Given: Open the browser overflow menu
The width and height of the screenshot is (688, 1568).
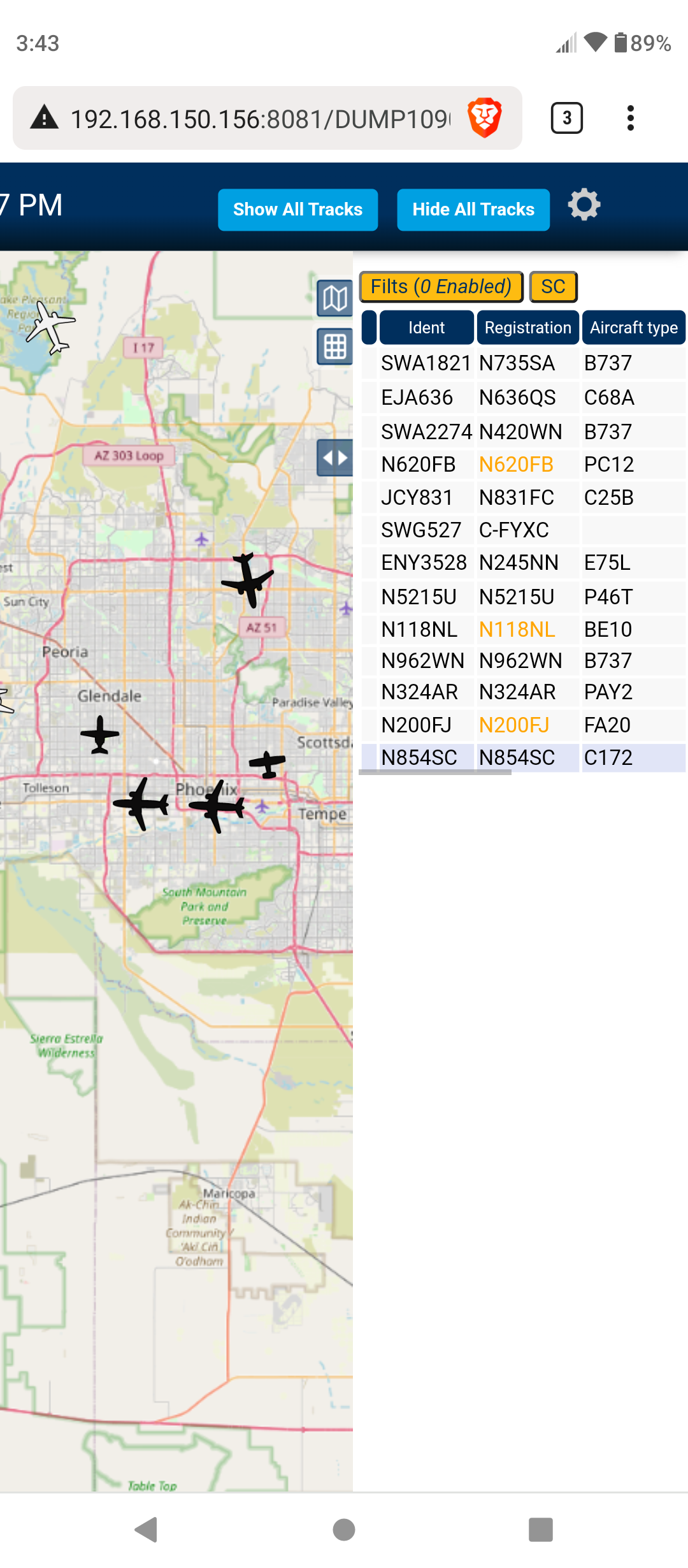Looking at the screenshot, I should point(631,118).
